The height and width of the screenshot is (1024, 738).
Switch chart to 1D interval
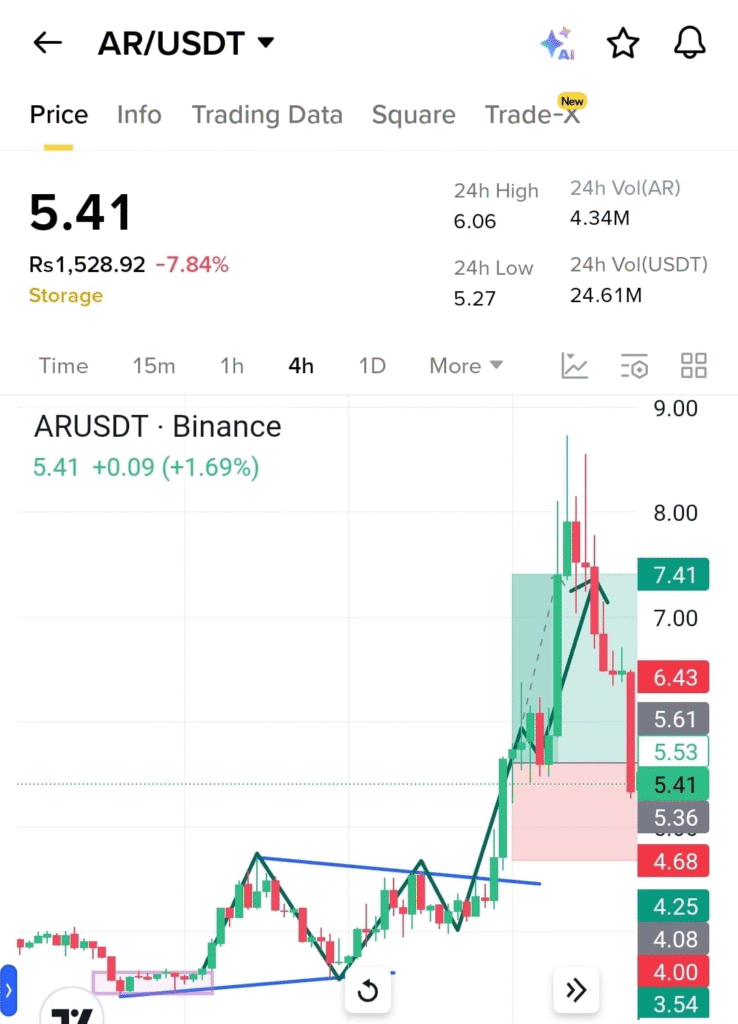pyautogui.click(x=372, y=366)
